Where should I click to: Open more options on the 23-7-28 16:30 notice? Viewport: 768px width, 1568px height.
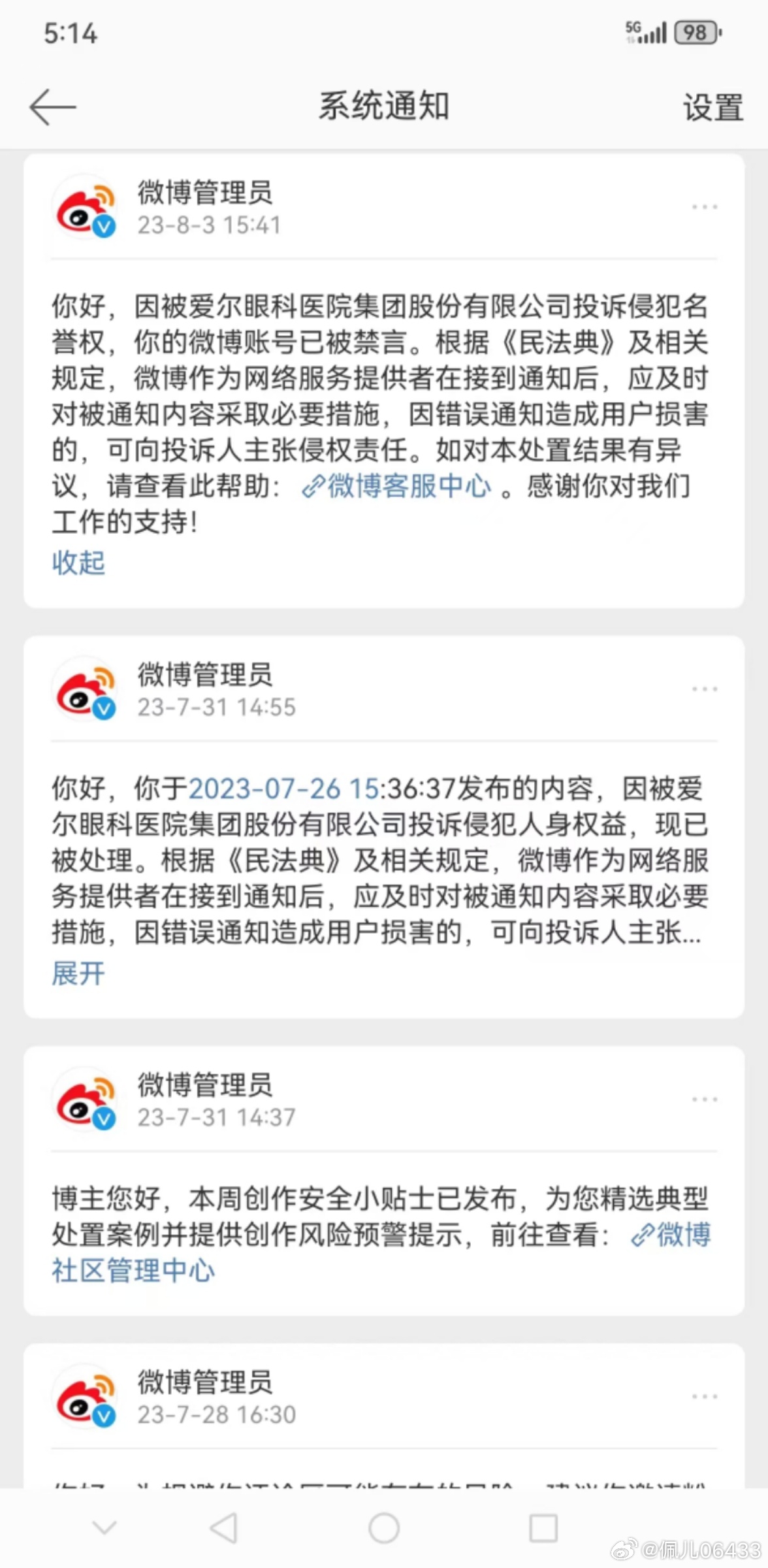pyautogui.click(x=705, y=1397)
